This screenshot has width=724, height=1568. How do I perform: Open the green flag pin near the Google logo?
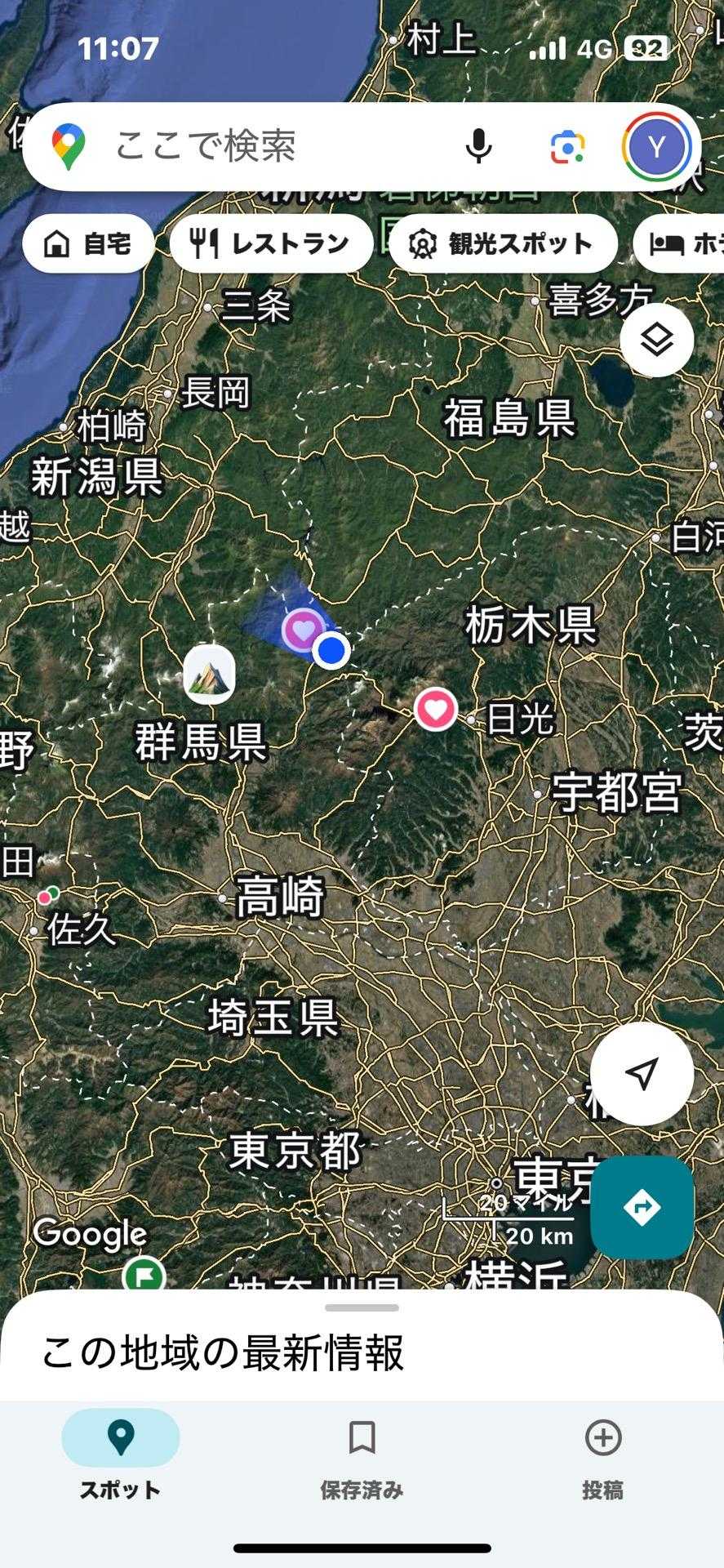(x=144, y=1274)
